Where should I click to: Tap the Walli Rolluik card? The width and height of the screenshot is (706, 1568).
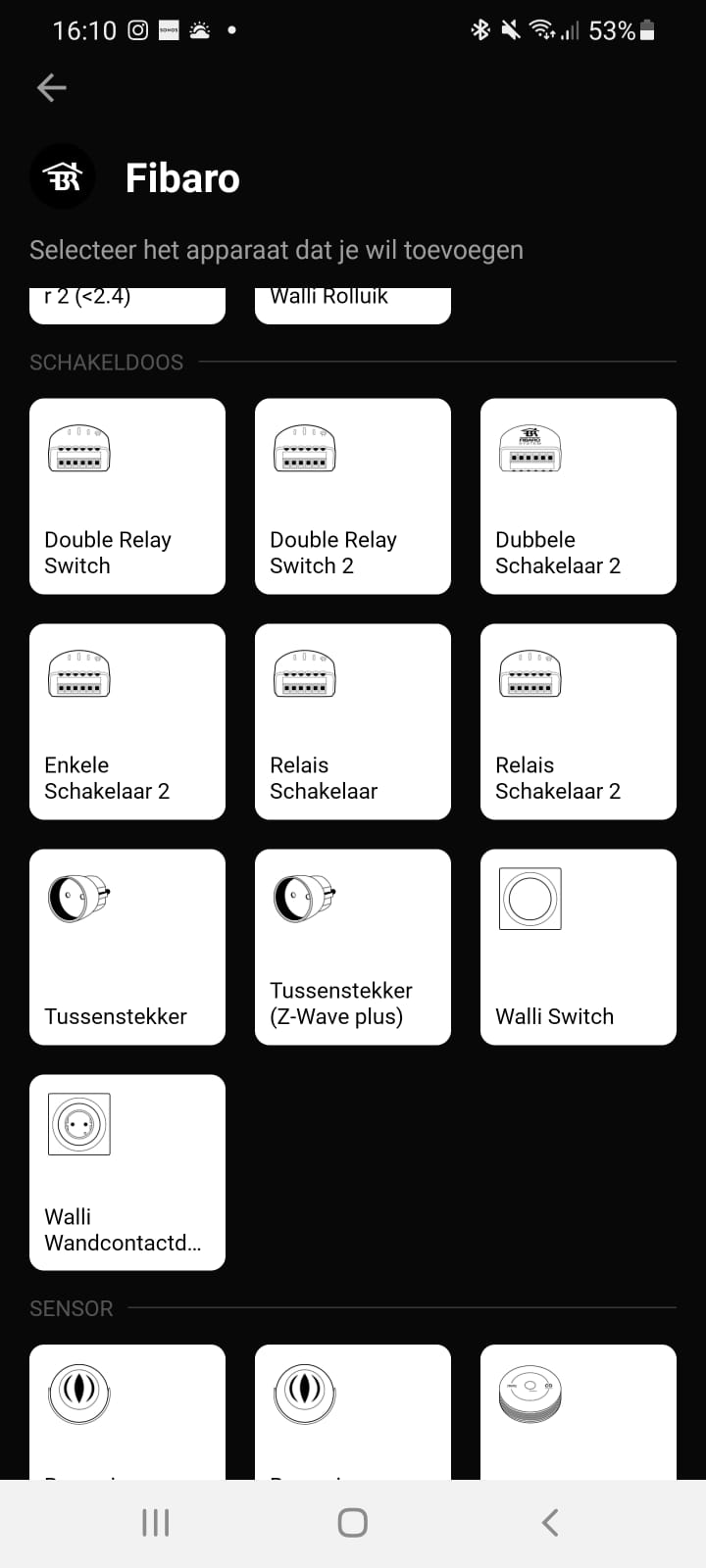353,305
